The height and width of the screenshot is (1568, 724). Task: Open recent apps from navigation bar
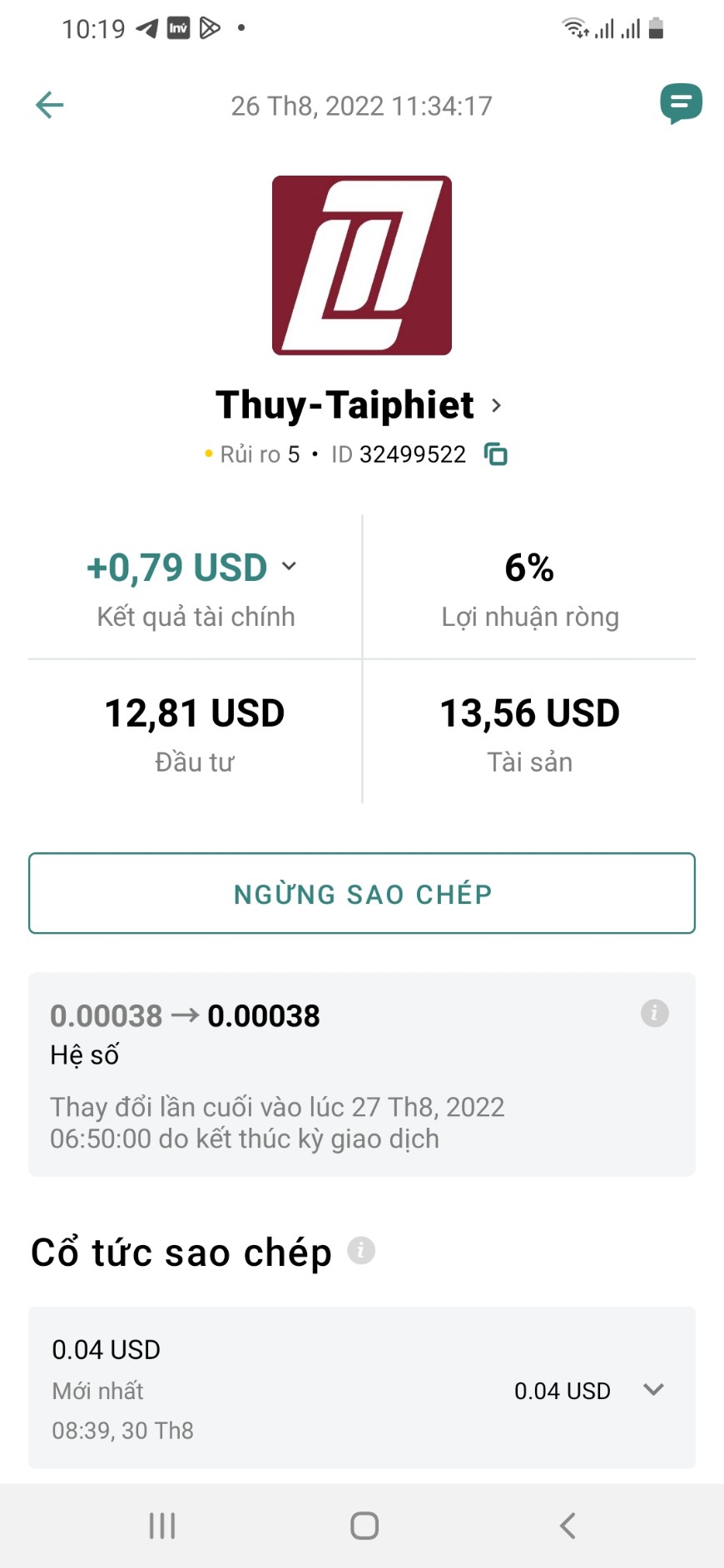pos(162,1526)
